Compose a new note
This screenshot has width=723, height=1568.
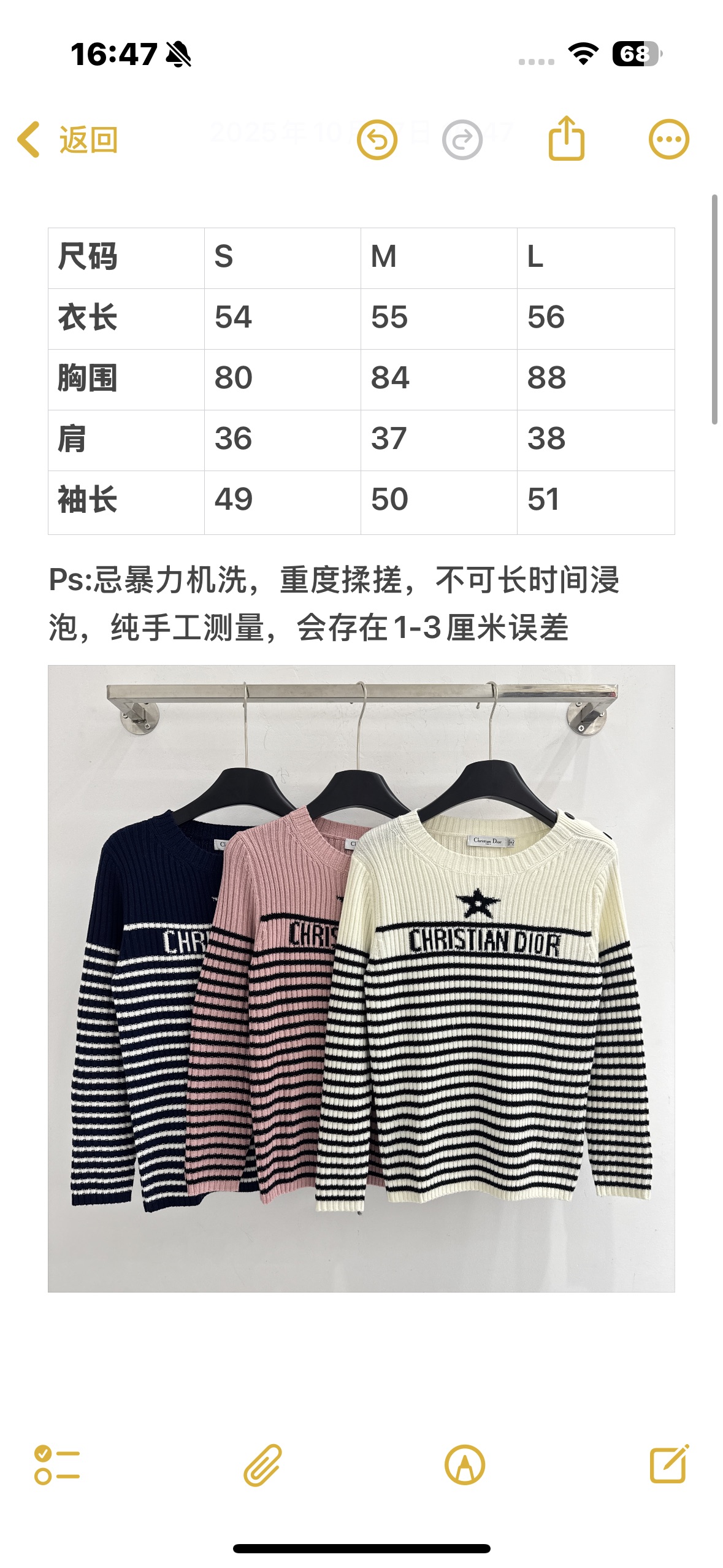coord(669,1464)
